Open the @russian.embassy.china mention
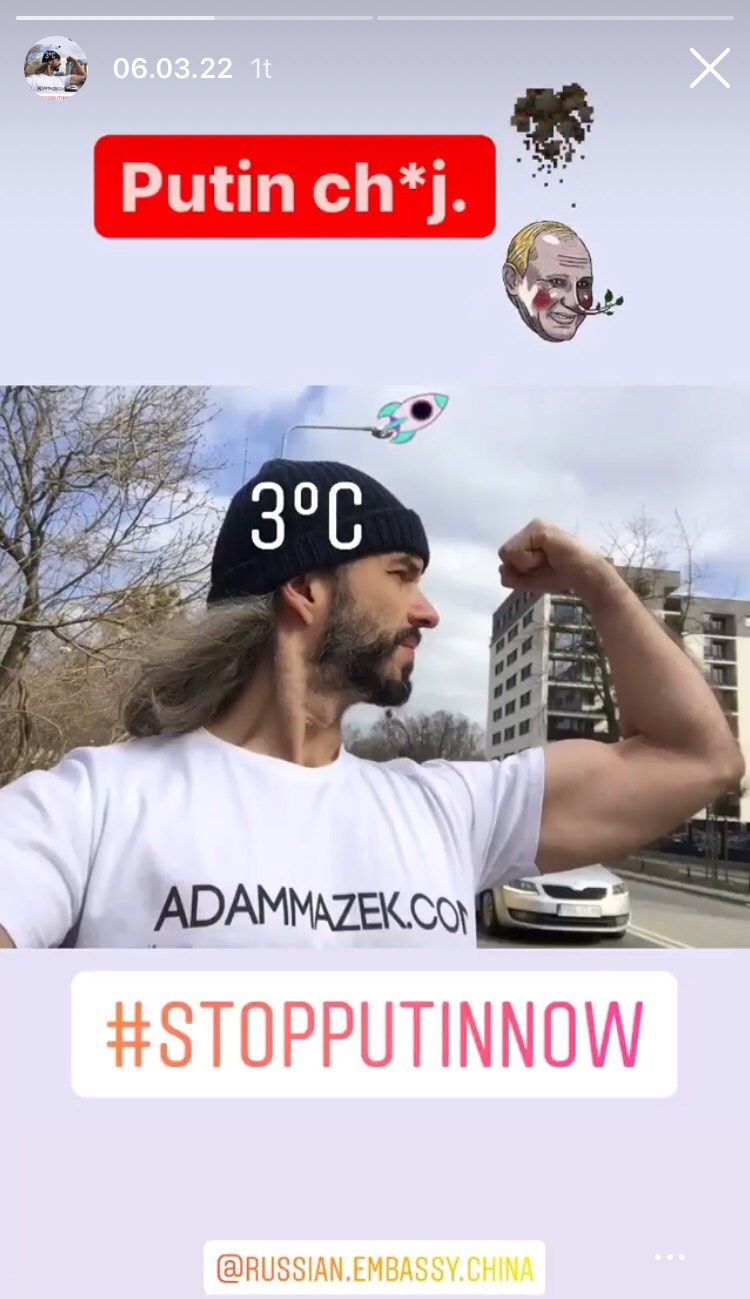Image resolution: width=750 pixels, height=1299 pixels. [x=374, y=1268]
